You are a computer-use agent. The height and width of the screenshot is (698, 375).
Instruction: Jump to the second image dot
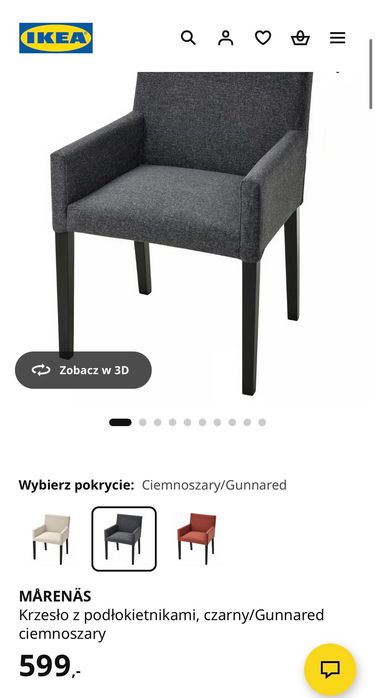pyautogui.click(x=143, y=422)
